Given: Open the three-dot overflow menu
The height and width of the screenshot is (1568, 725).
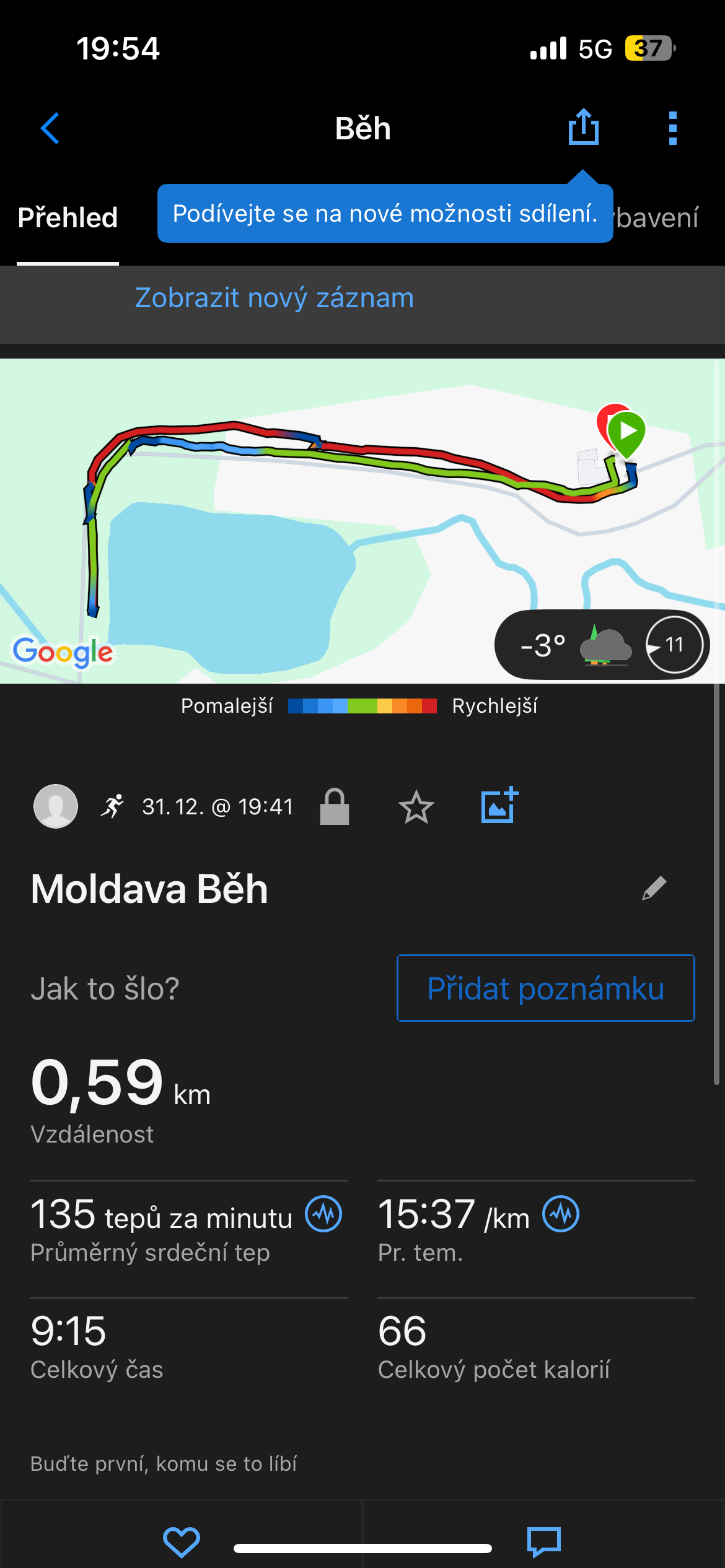Looking at the screenshot, I should point(672,129).
